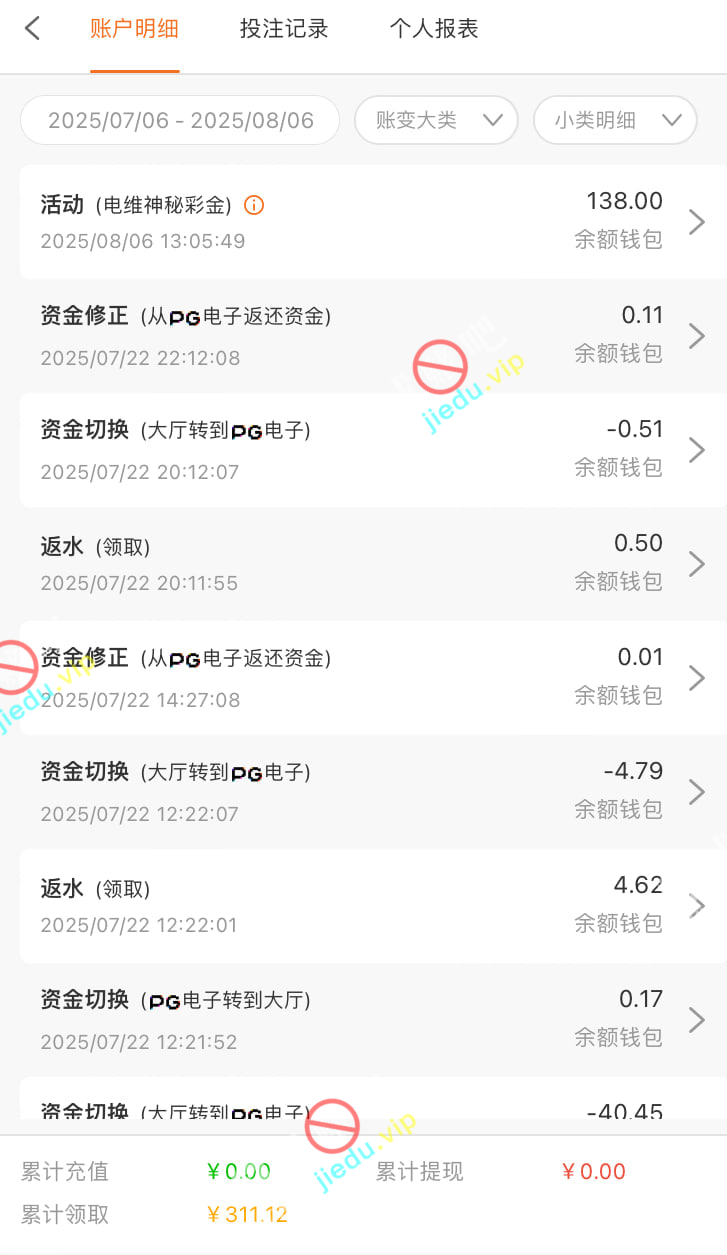Open the 返水 4.62 record

point(372,906)
